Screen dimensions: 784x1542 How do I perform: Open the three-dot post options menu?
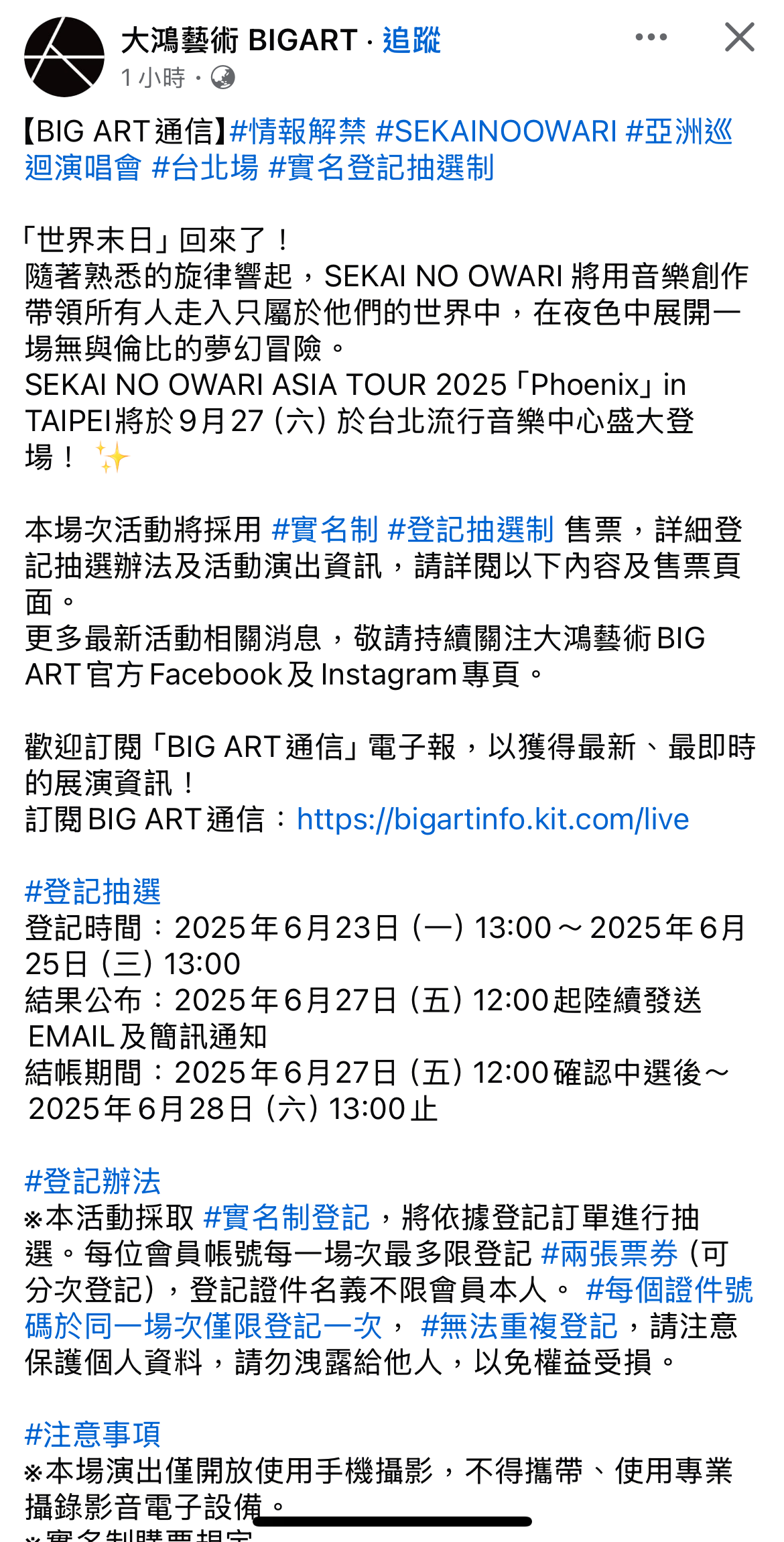pyautogui.click(x=651, y=38)
